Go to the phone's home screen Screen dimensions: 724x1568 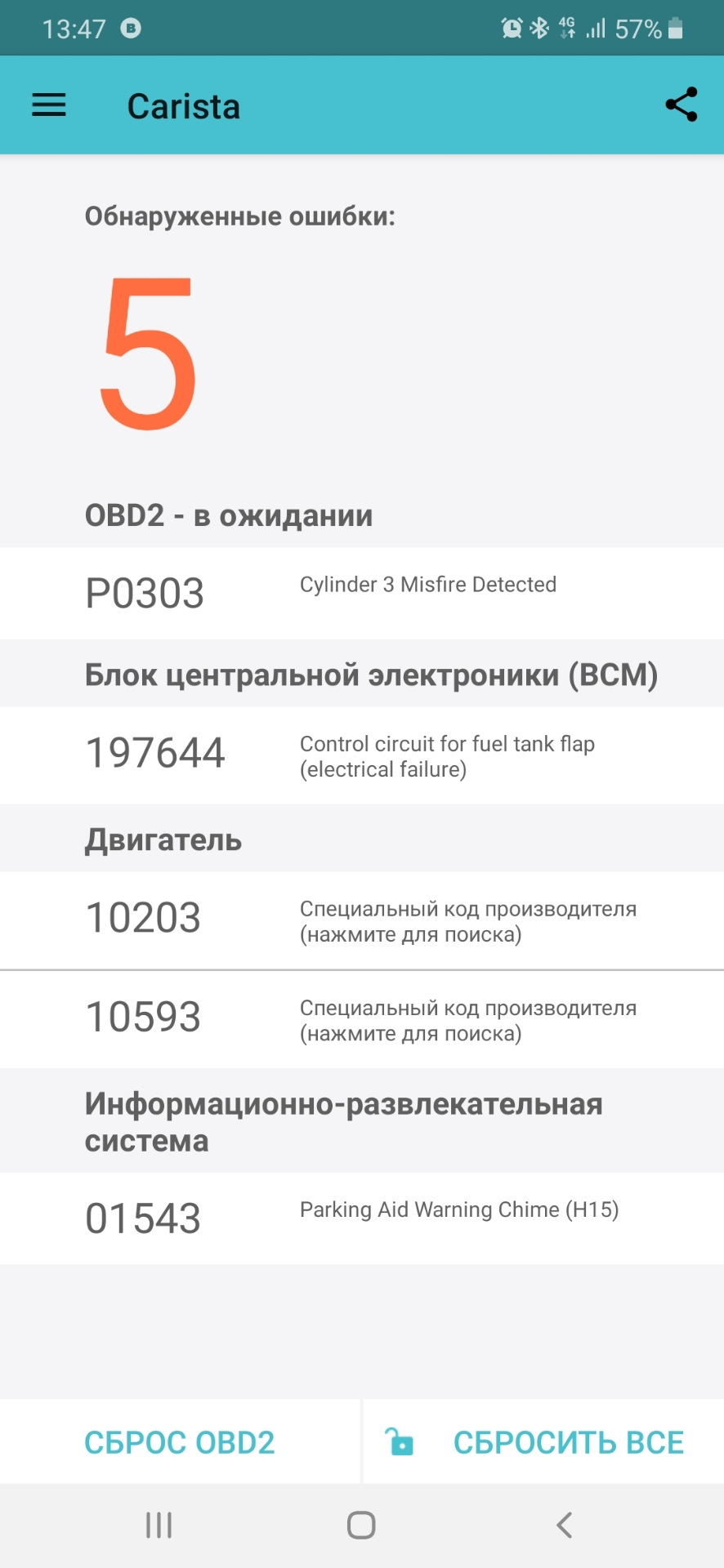361,1525
